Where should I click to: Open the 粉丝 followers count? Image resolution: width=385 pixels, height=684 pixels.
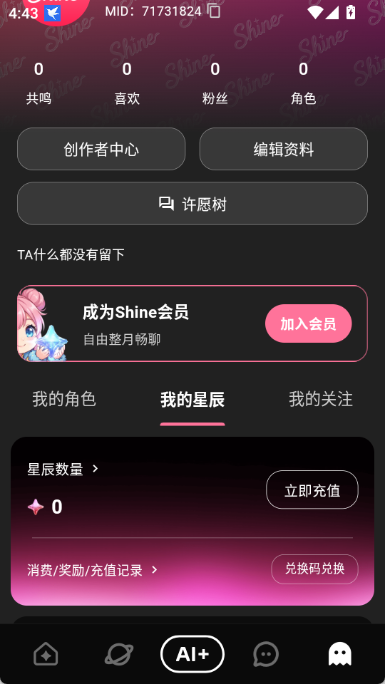click(215, 83)
